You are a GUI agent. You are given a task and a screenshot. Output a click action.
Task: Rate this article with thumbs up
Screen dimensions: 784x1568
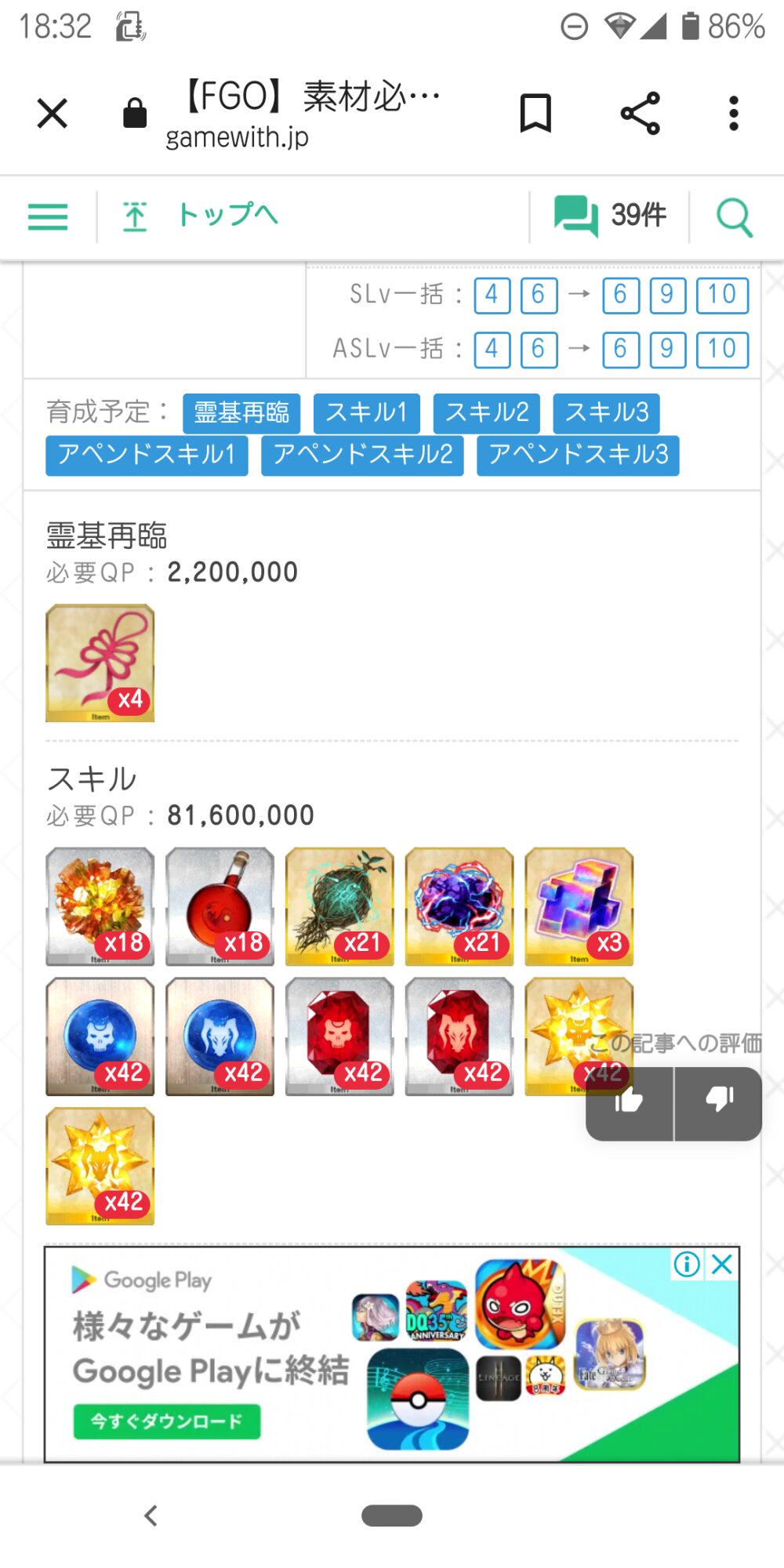click(629, 1102)
